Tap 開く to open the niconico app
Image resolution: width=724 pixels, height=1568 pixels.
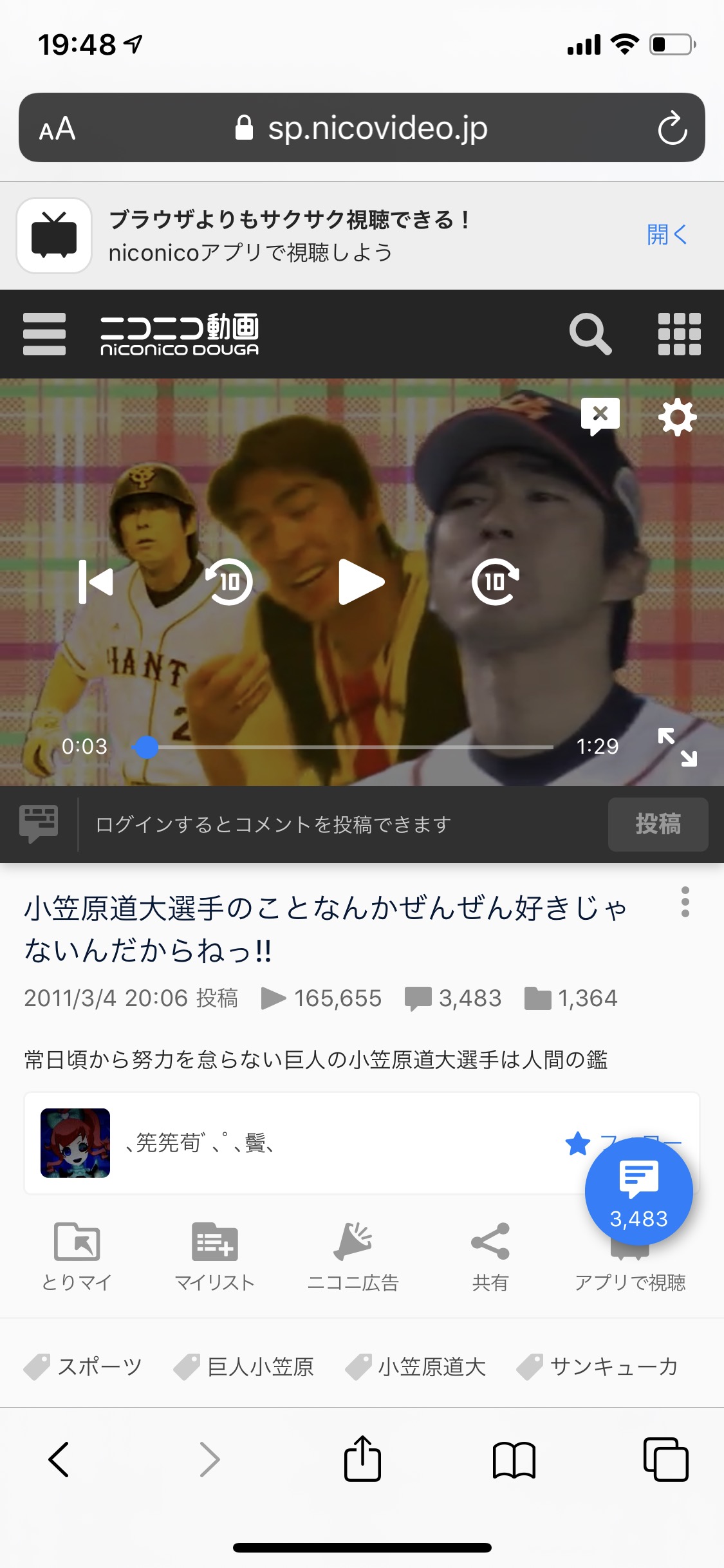point(667,235)
